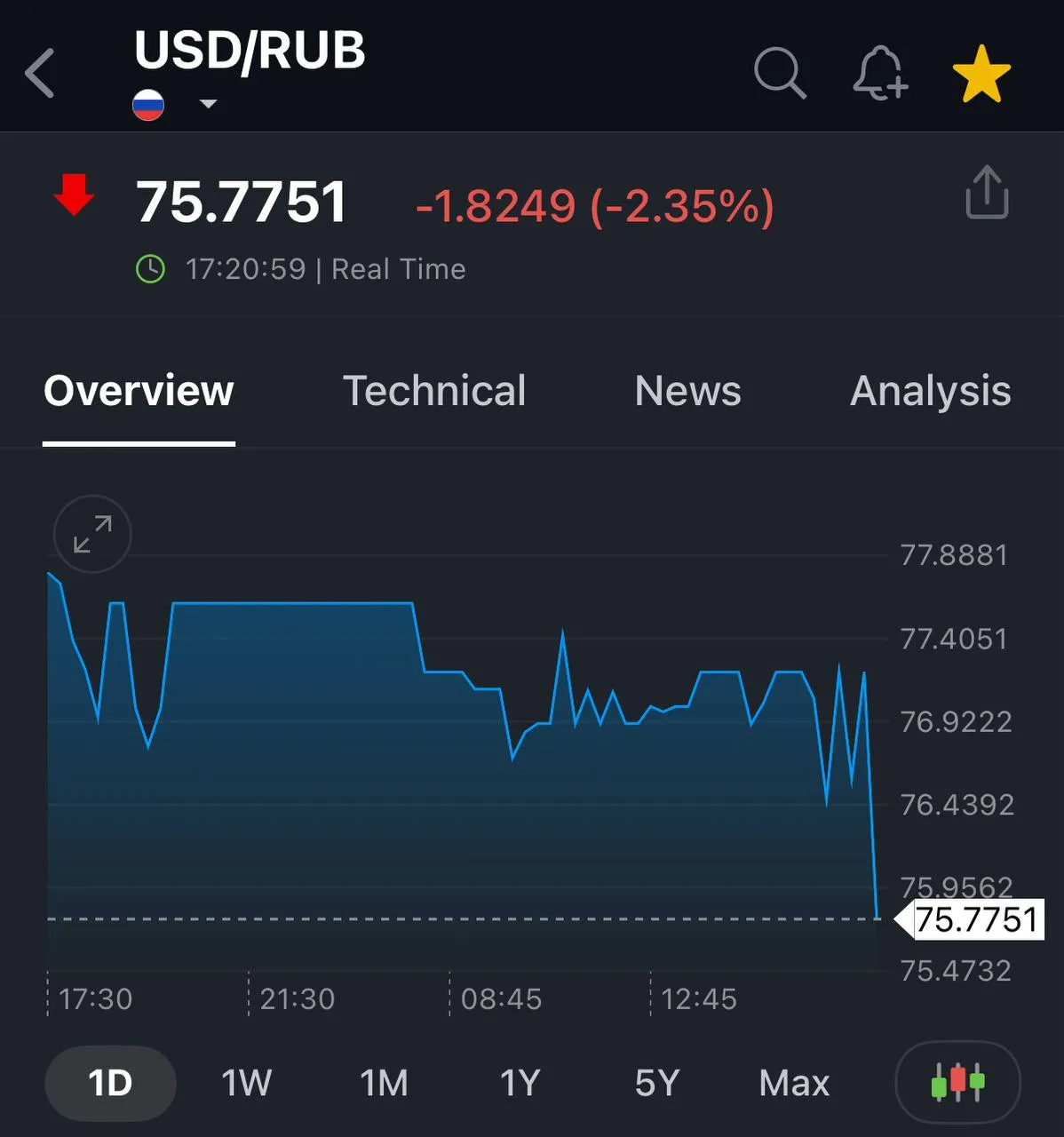Share the USD/RUB quote
The height and width of the screenshot is (1137, 1064).
point(987,192)
